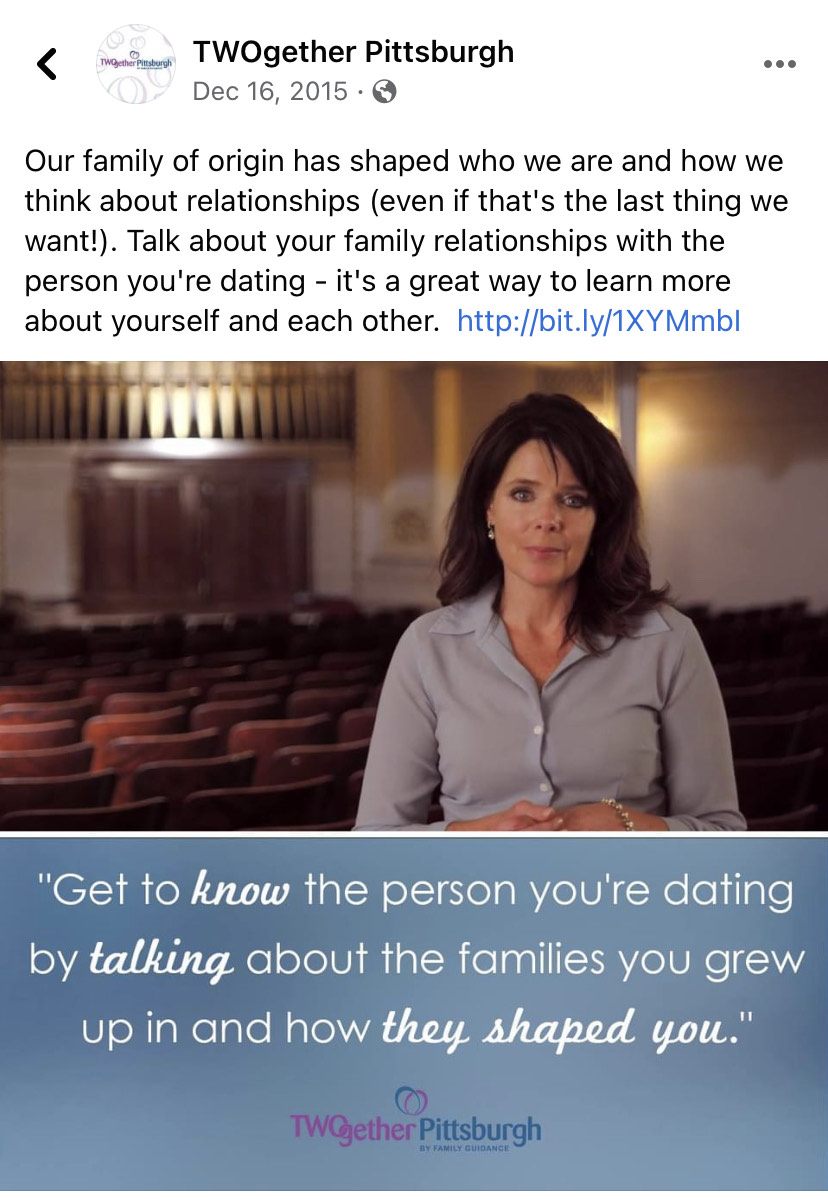This screenshot has width=828, height=1201.
Task: View TWOgether Pittsburgh profile picture
Action: pos(135,64)
